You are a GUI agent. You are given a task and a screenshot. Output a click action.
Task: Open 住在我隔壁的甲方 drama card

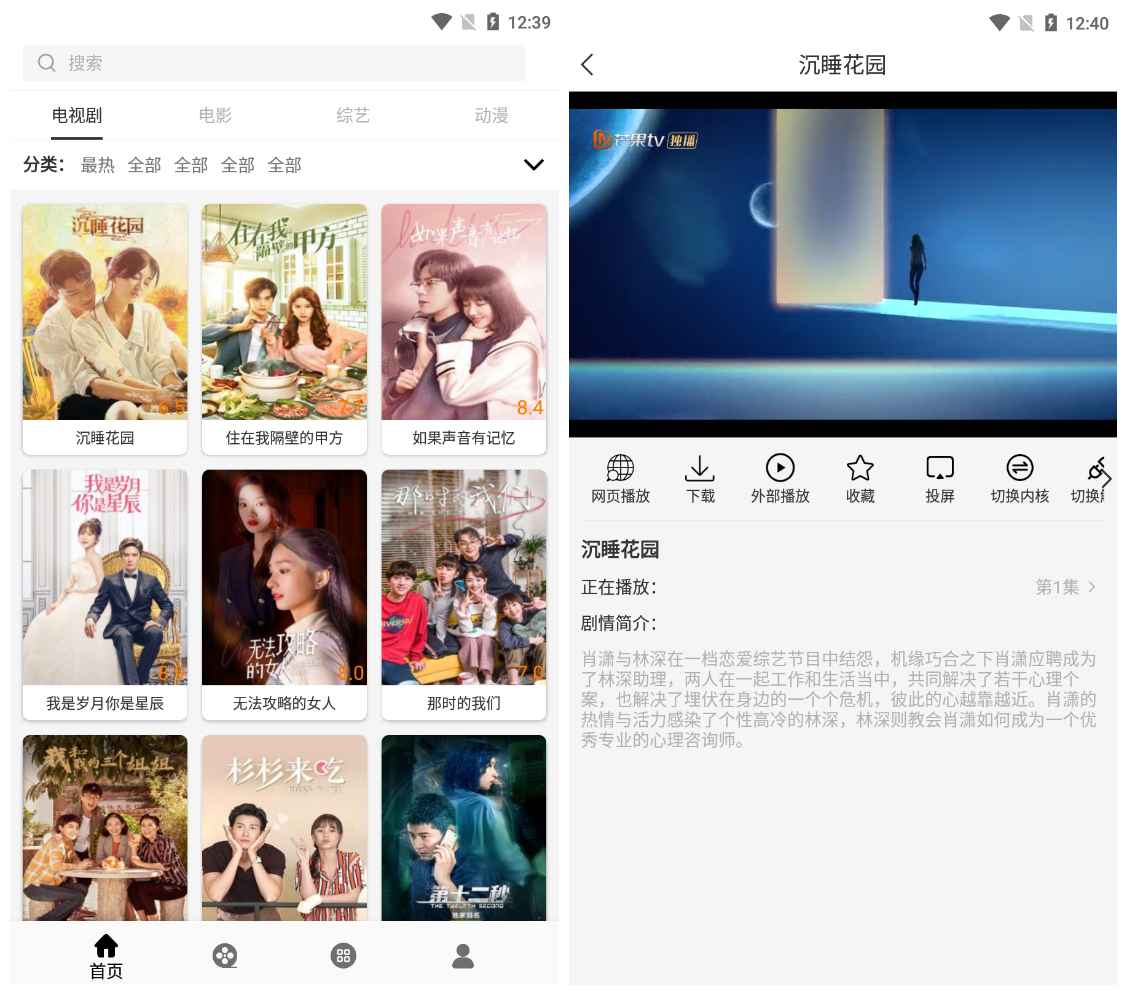(x=285, y=328)
